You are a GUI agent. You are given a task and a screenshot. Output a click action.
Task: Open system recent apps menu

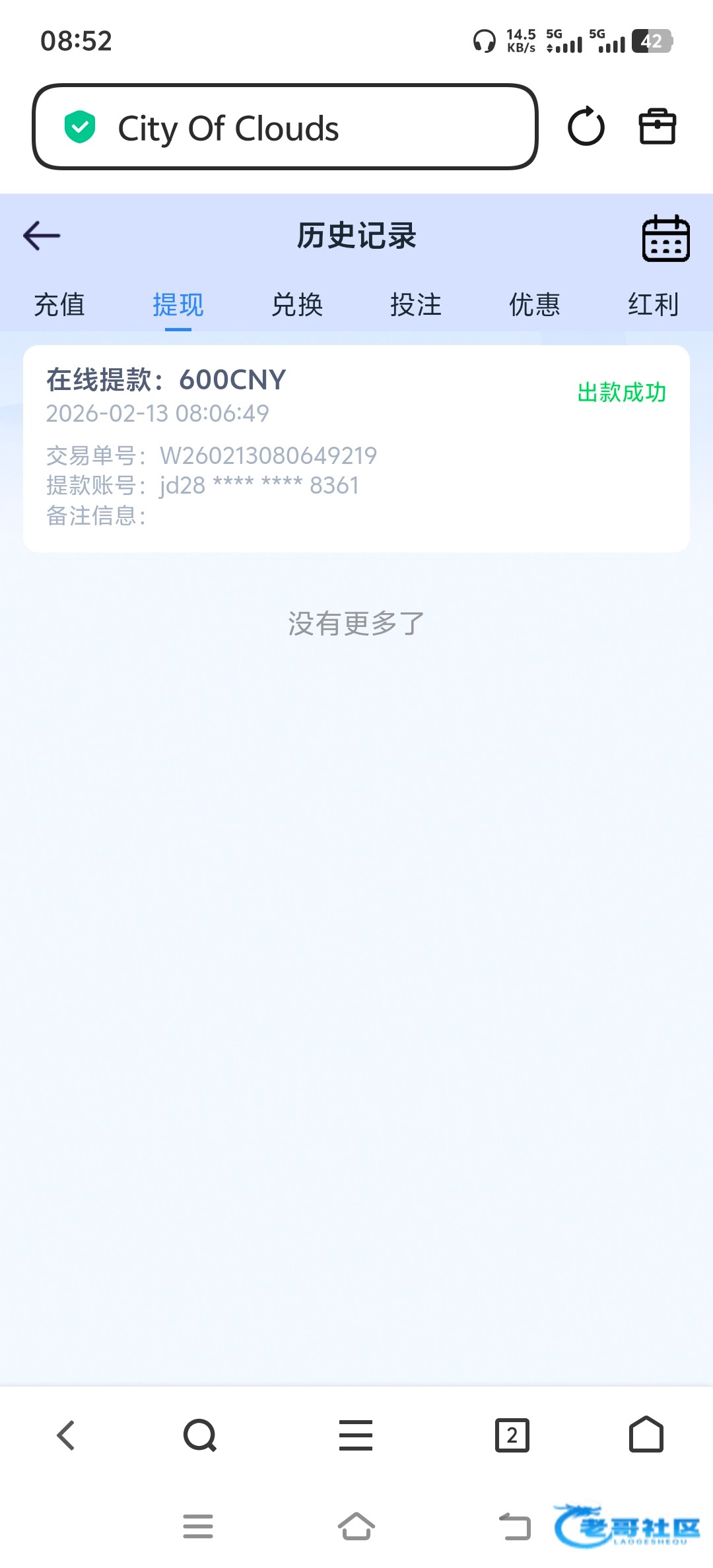click(198, 1526)
